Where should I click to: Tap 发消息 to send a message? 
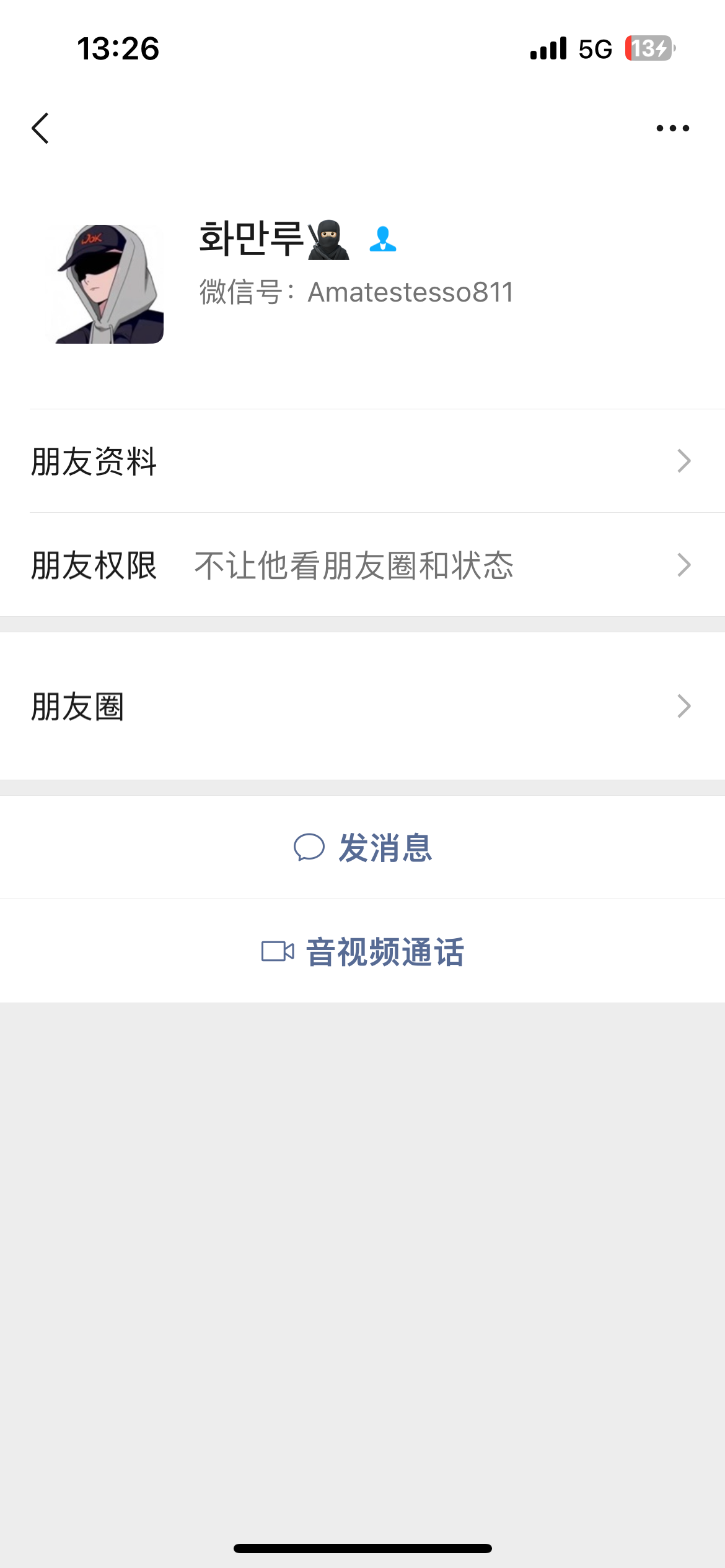362,847
